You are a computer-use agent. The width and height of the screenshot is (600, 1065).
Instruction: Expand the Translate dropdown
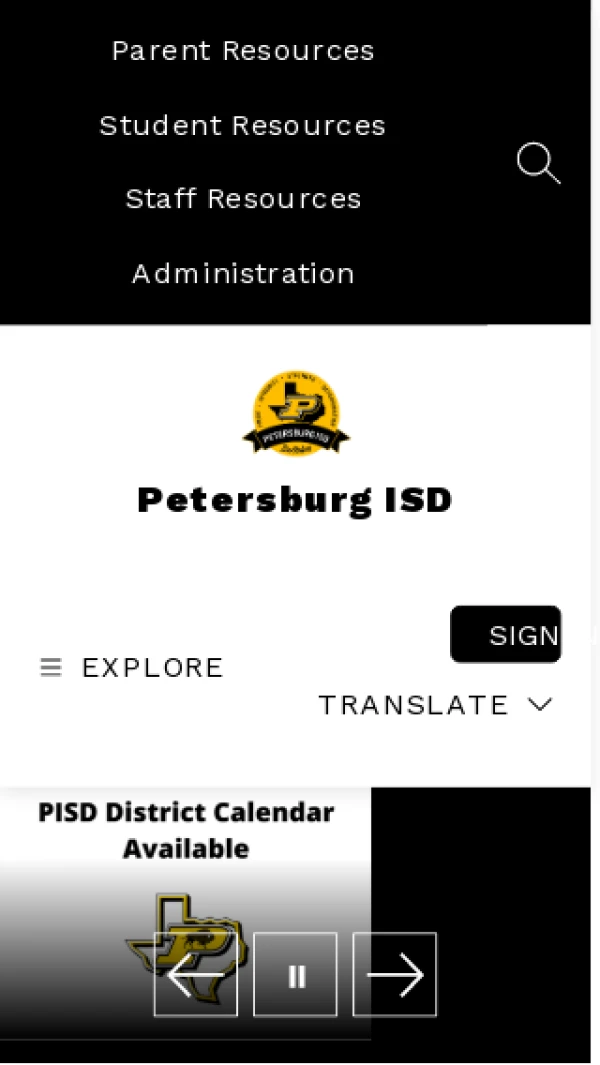tap(435, 705)
